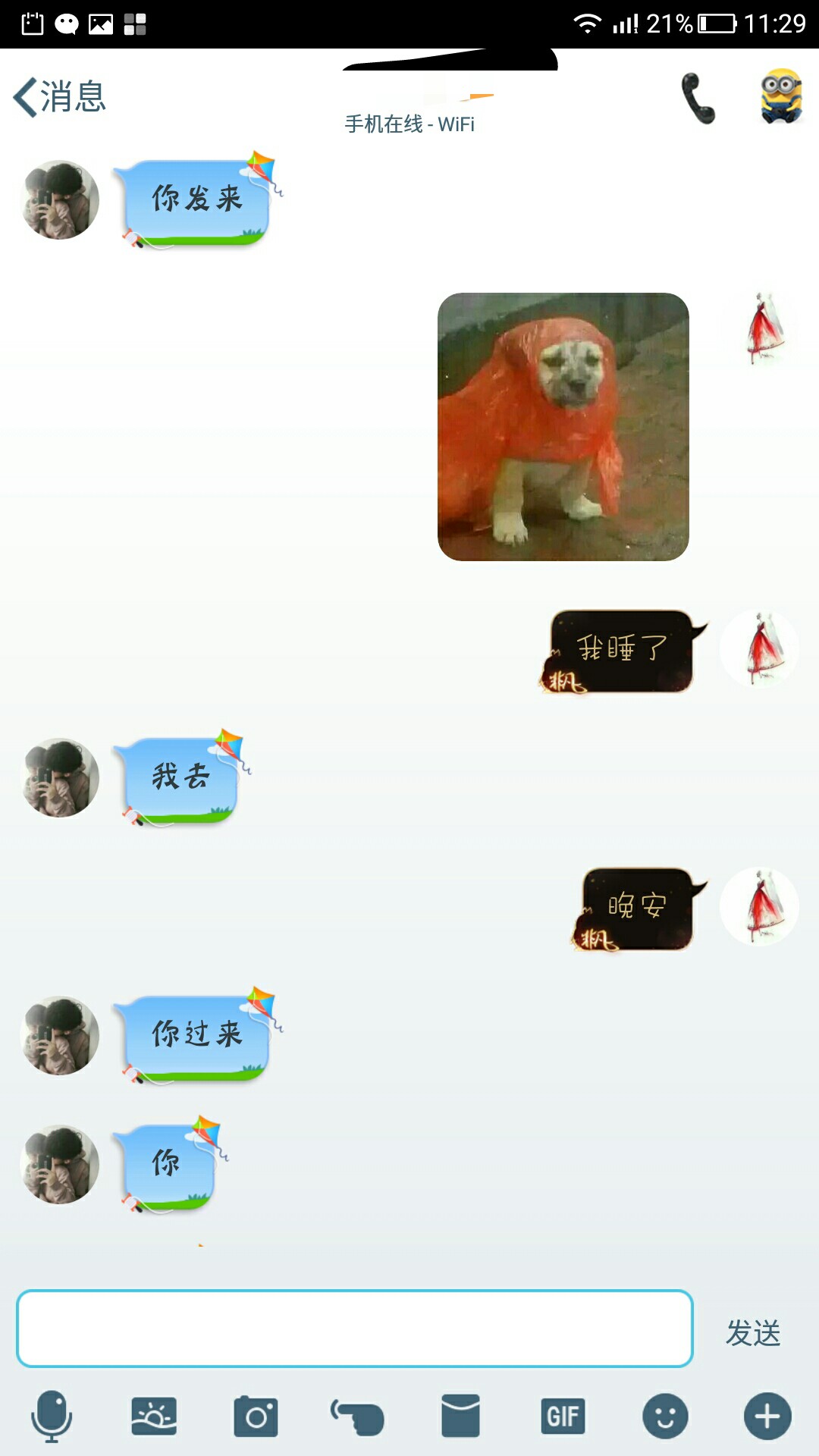The image size is (819, 1456).
Task: Open the GIF picker
Action: point(563,1416)
